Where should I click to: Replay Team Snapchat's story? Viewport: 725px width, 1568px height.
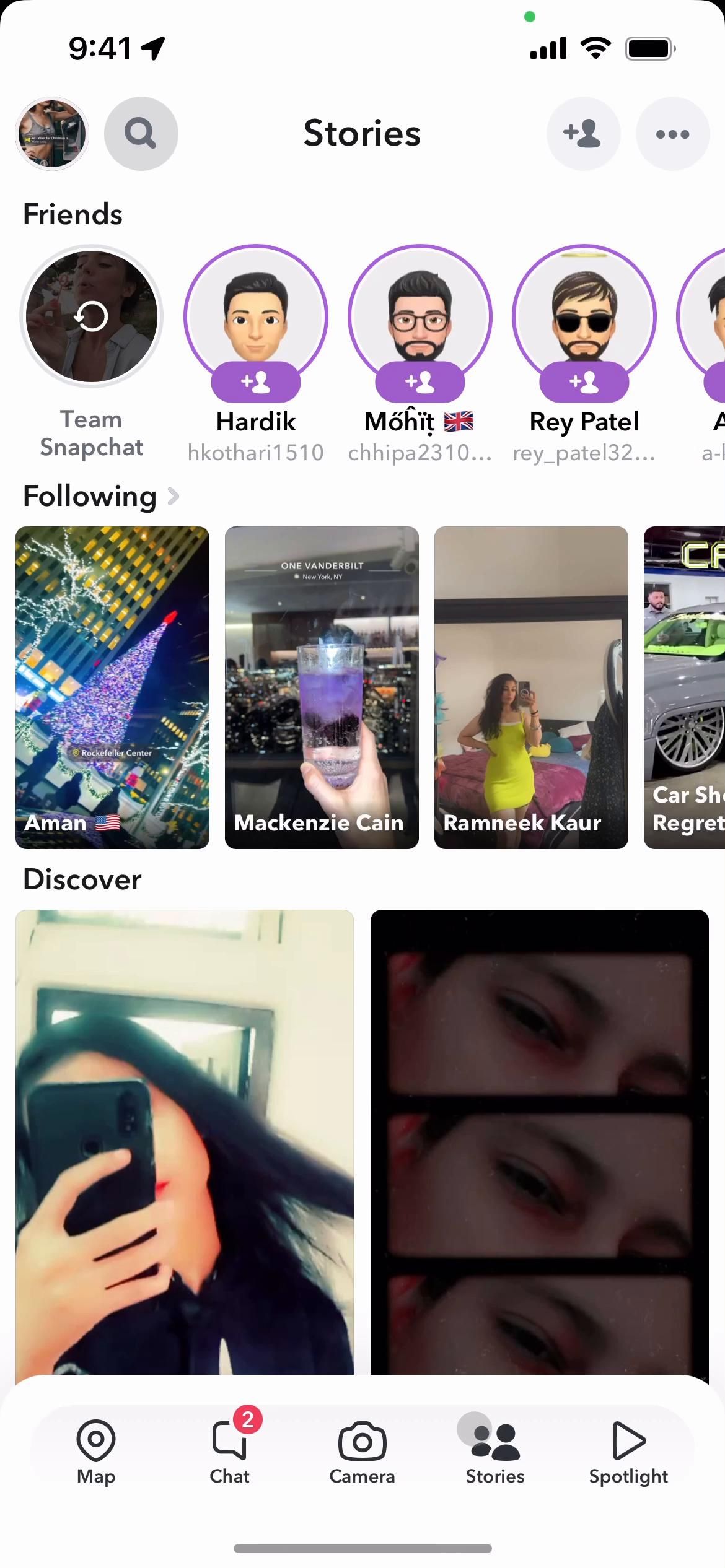click(x=92, y=317)
